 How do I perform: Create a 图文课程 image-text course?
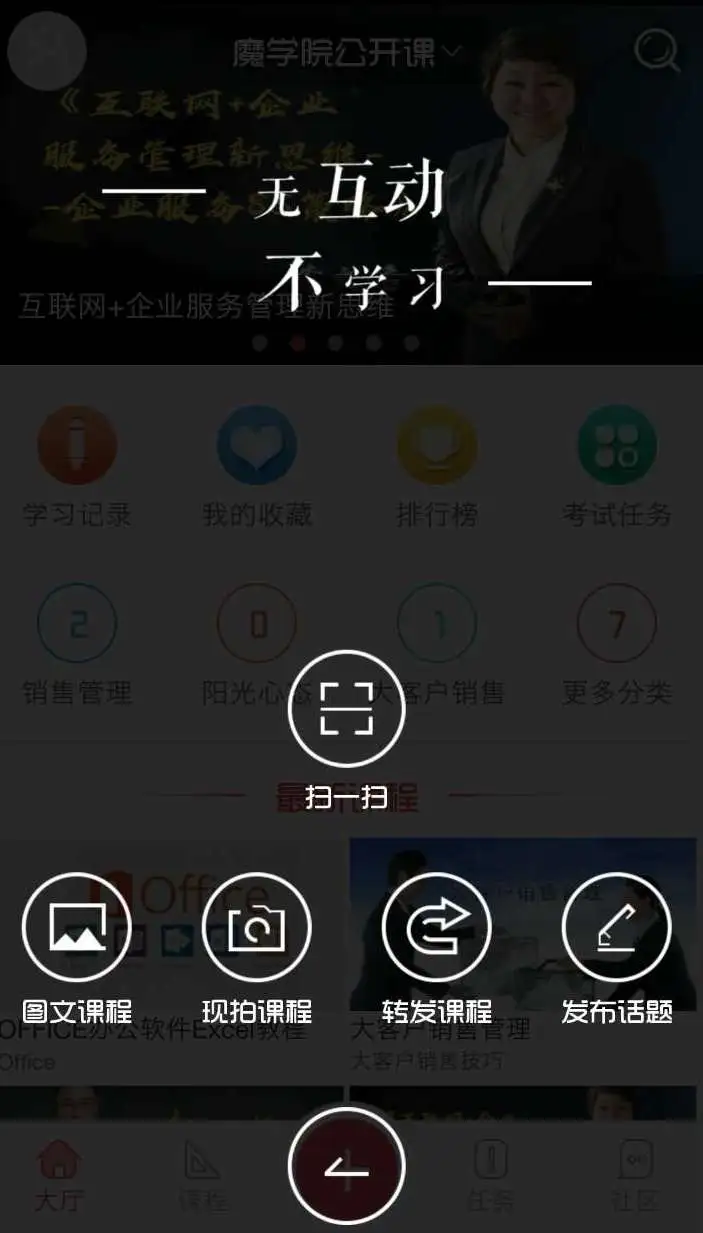point(77,927)
